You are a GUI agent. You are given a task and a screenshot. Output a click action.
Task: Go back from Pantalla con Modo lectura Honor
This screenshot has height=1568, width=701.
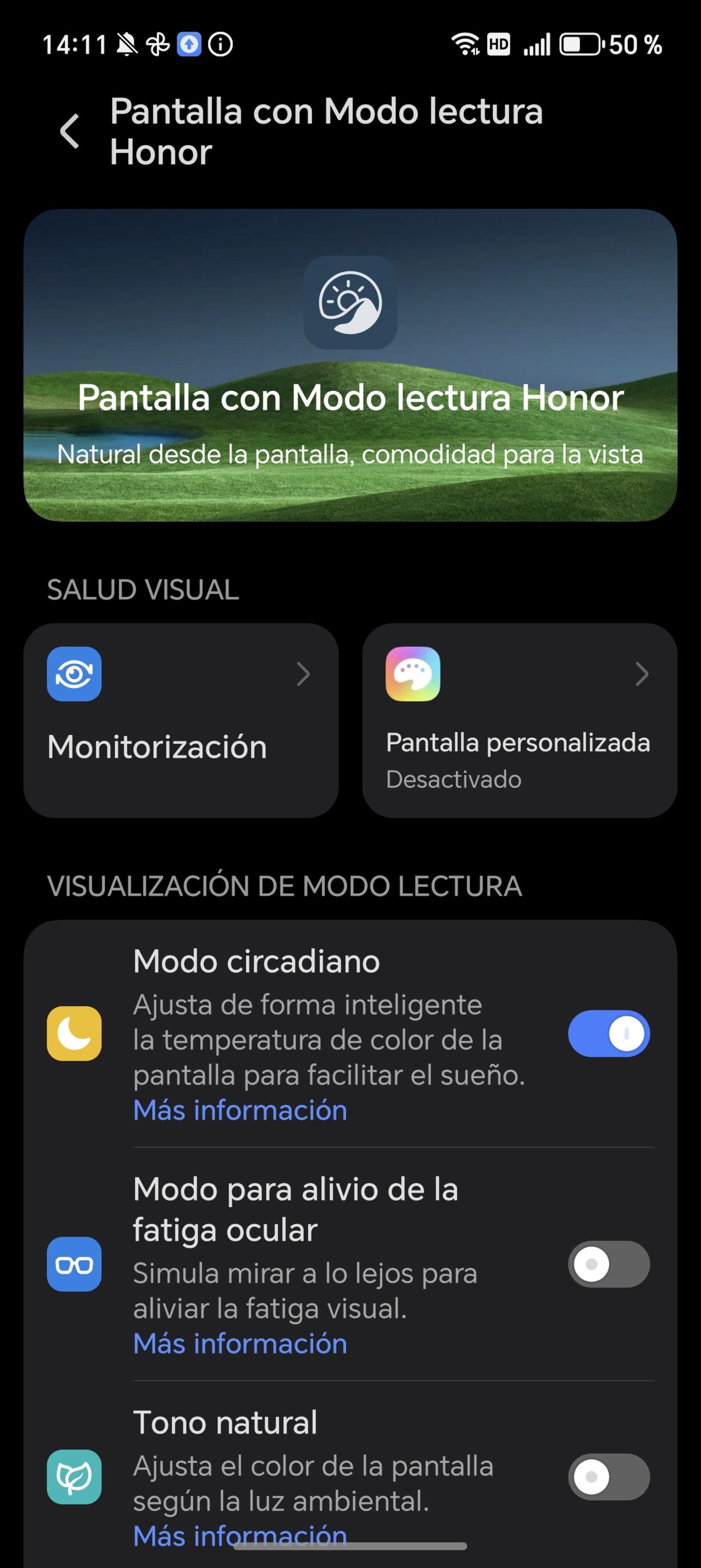click(x=70, y=131)
